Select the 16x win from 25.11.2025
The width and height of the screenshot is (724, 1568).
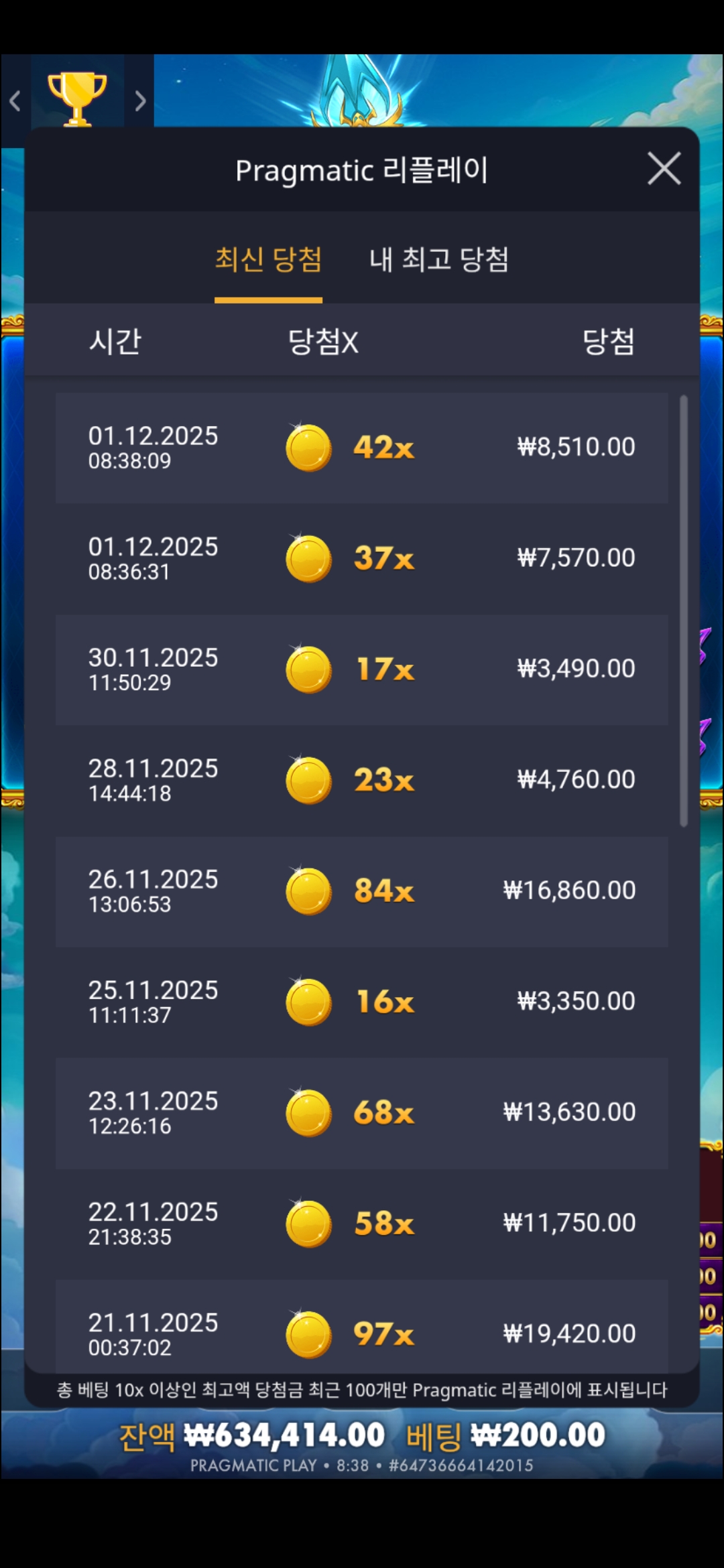click(x=361, y=1002)
